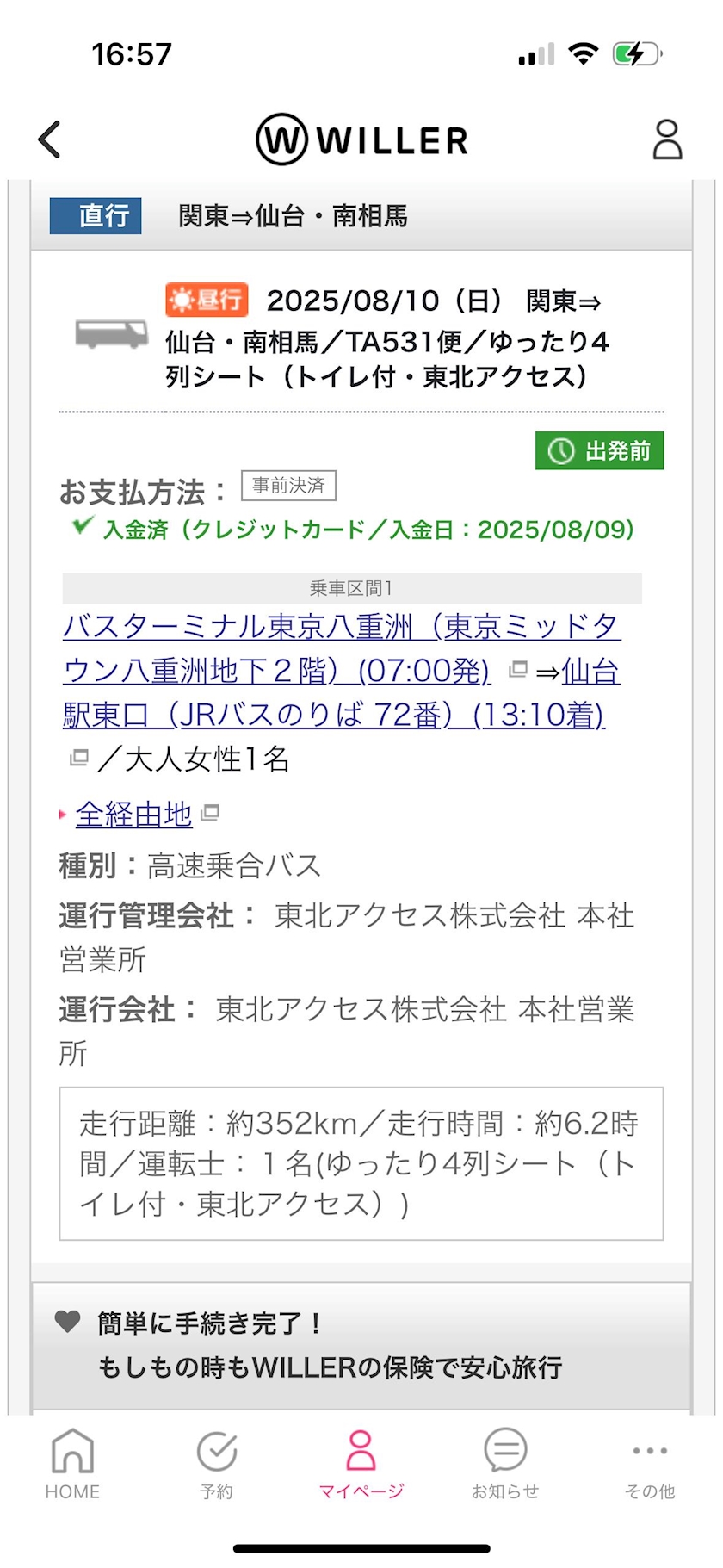Screen dimensions: 723x1568
Task: Open バスターミナル東京八重洲 departure stop link
Action: tap(341, 648)
